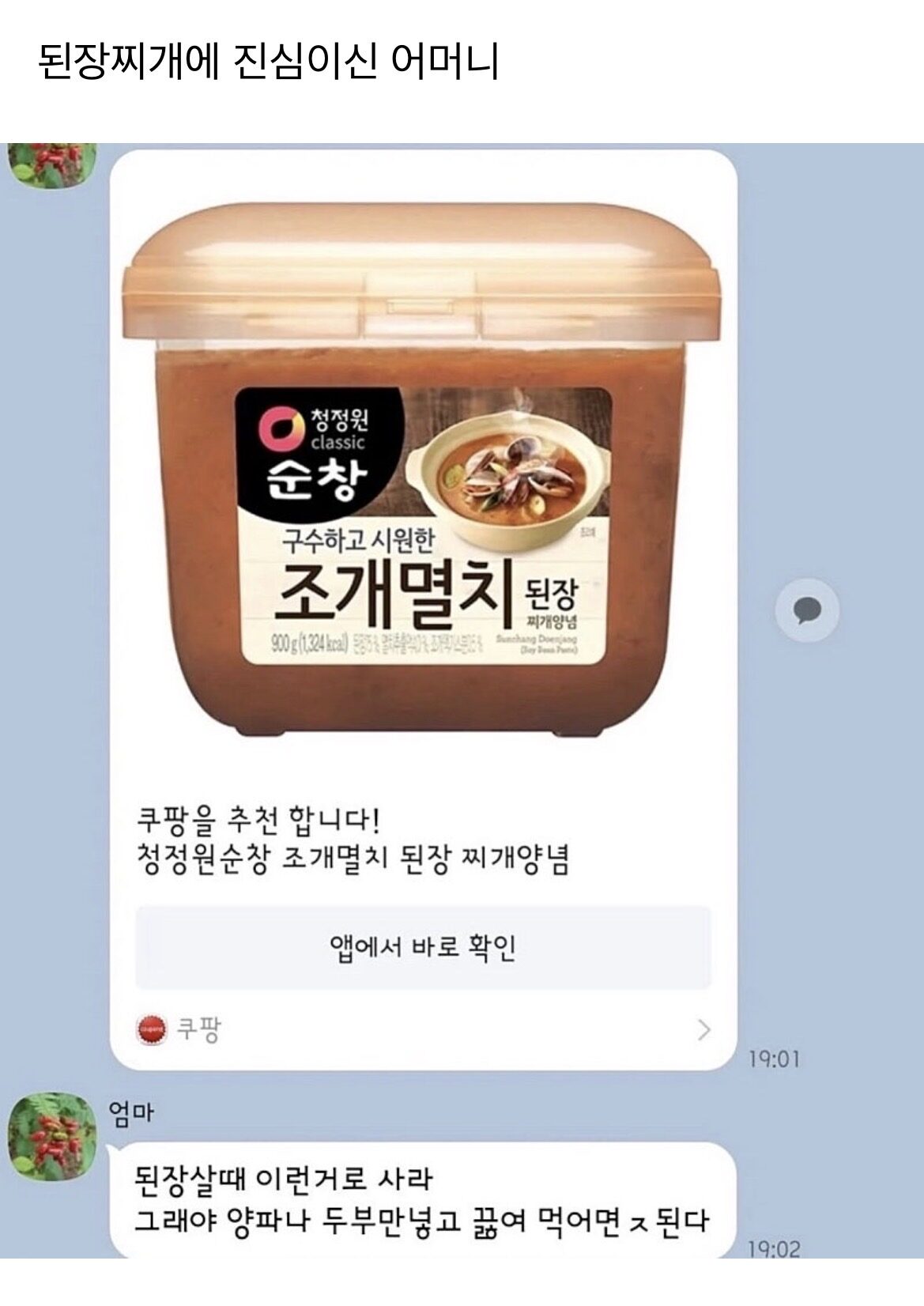Screen dimensions: 924x1306
Task: Tap the '앱에서 바로 확인' button
Action: tap(423, 947)
